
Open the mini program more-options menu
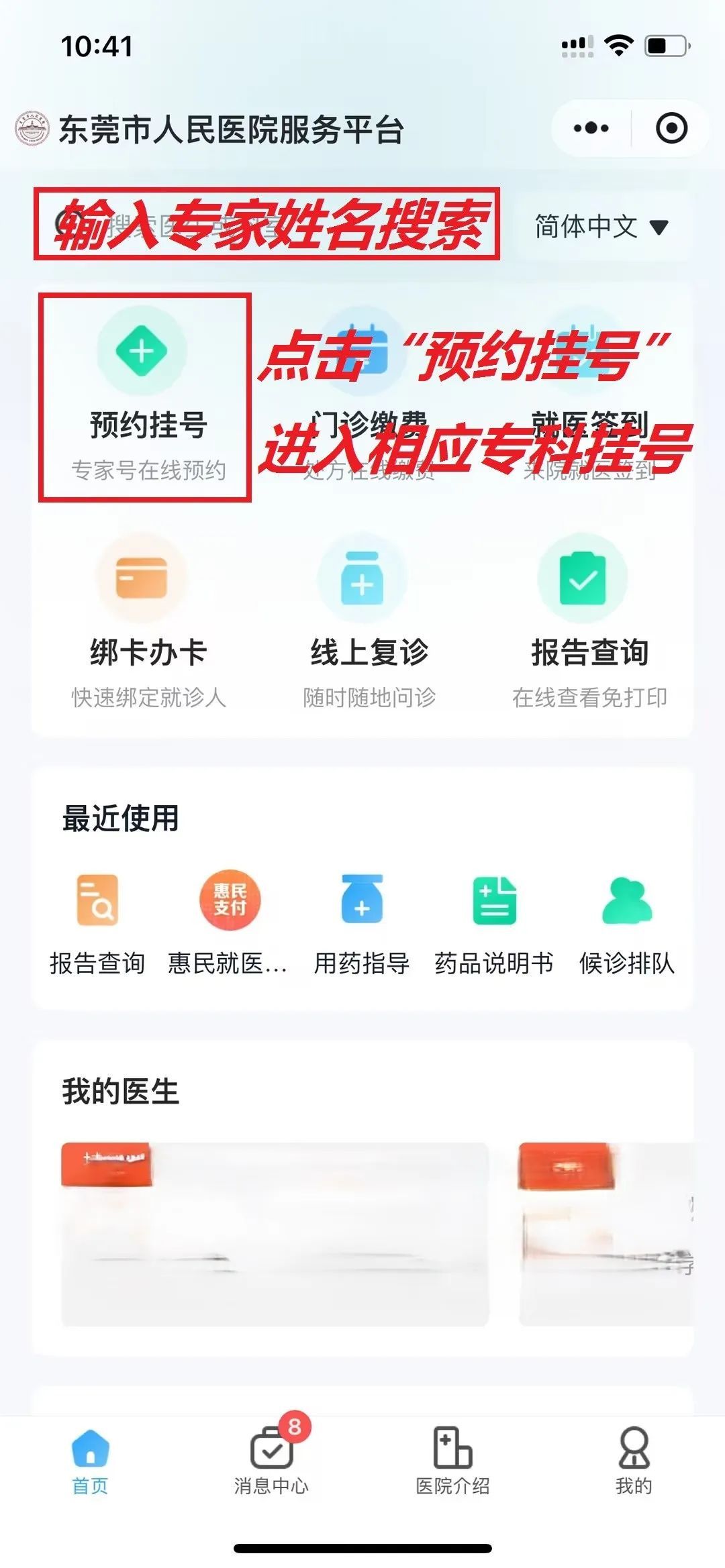point(591,128)
